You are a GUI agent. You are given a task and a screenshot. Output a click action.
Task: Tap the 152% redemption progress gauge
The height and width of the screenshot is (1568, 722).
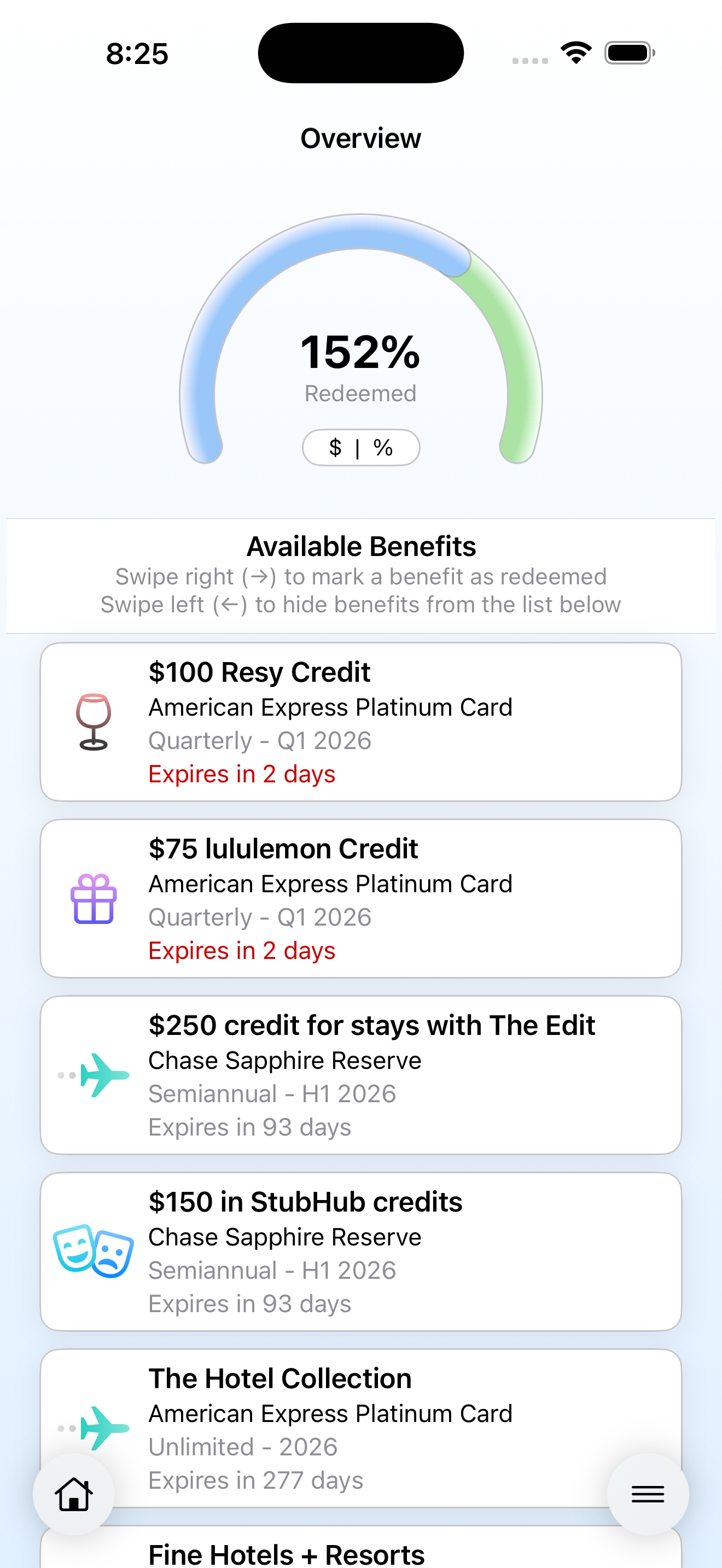coord(360,353)
